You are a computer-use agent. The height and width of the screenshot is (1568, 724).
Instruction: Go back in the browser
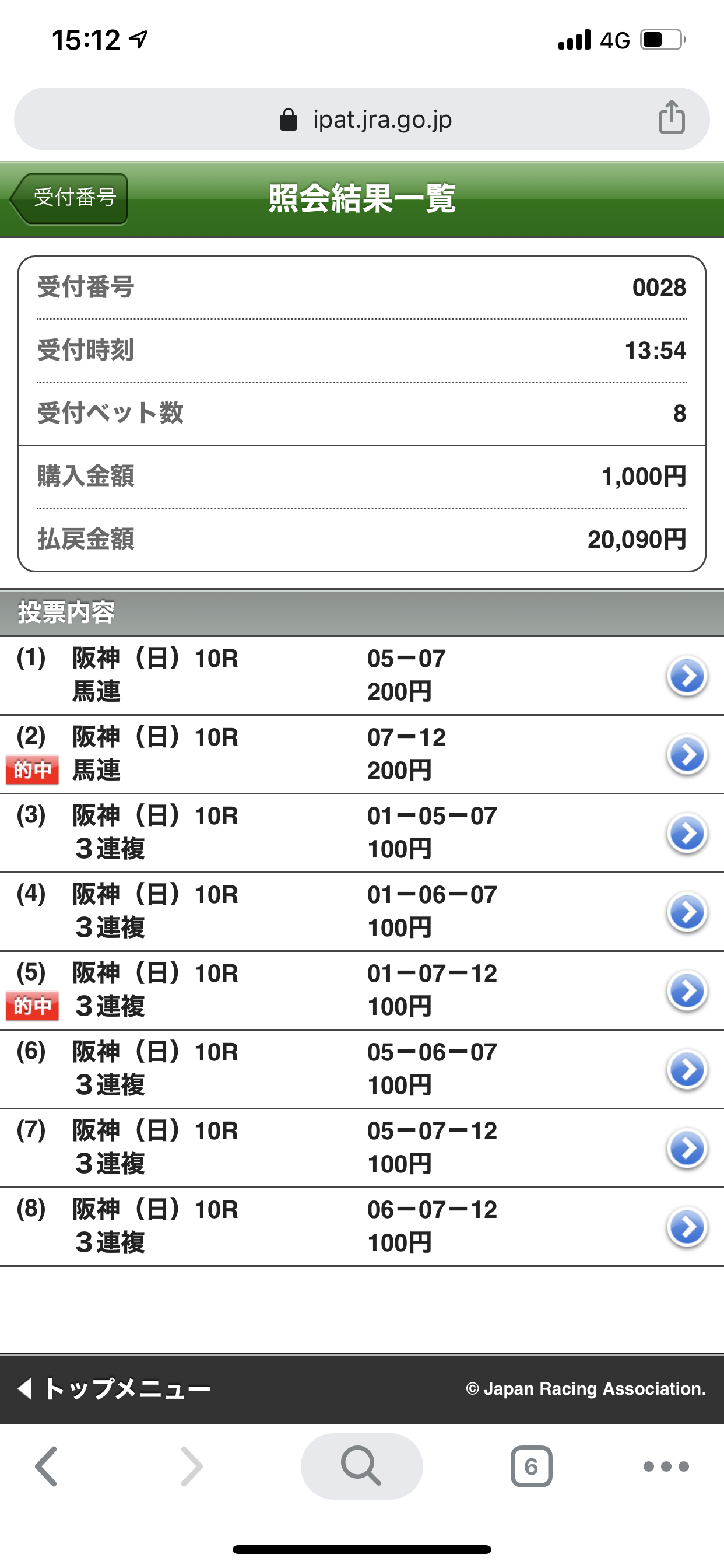pos(46,1466)
